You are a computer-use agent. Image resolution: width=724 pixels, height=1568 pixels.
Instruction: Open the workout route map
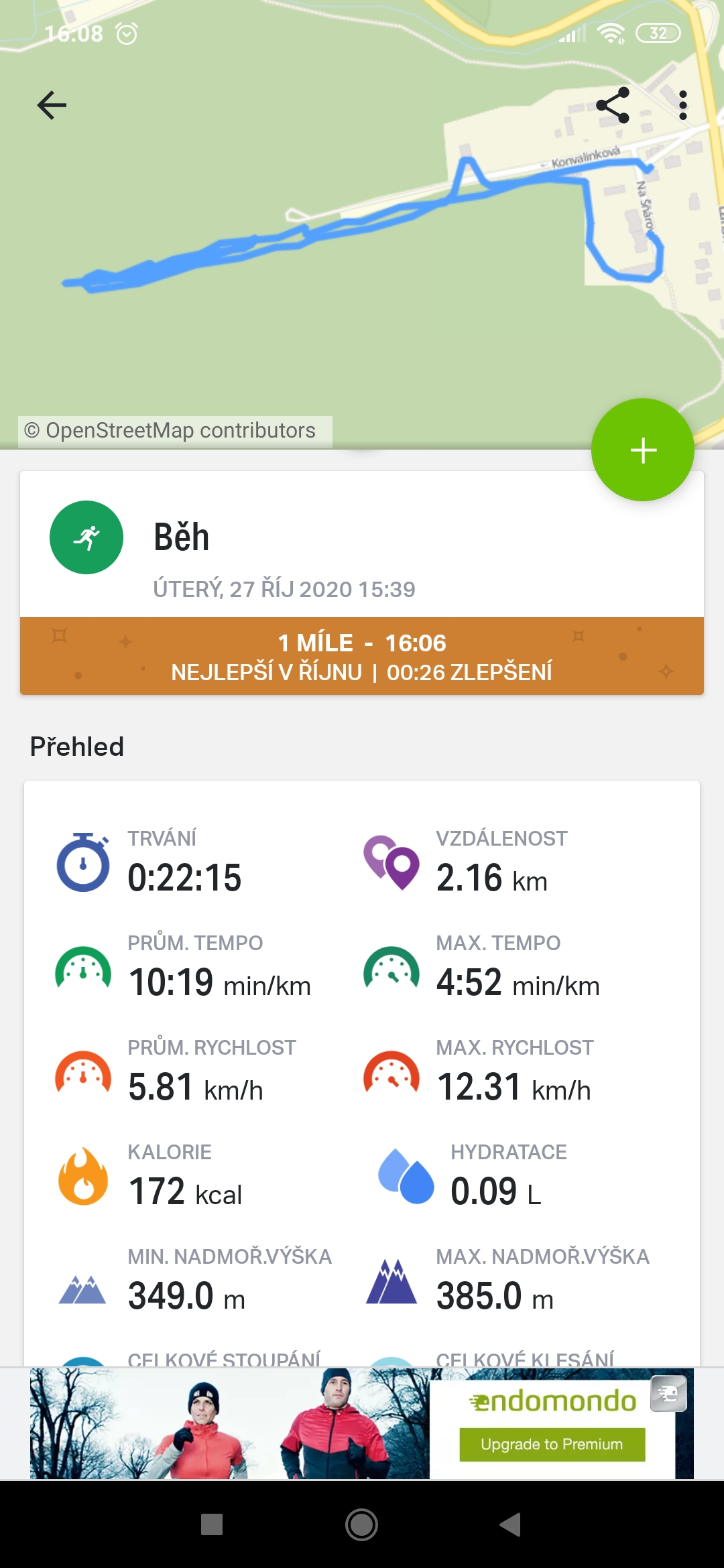tap(362, 224)
